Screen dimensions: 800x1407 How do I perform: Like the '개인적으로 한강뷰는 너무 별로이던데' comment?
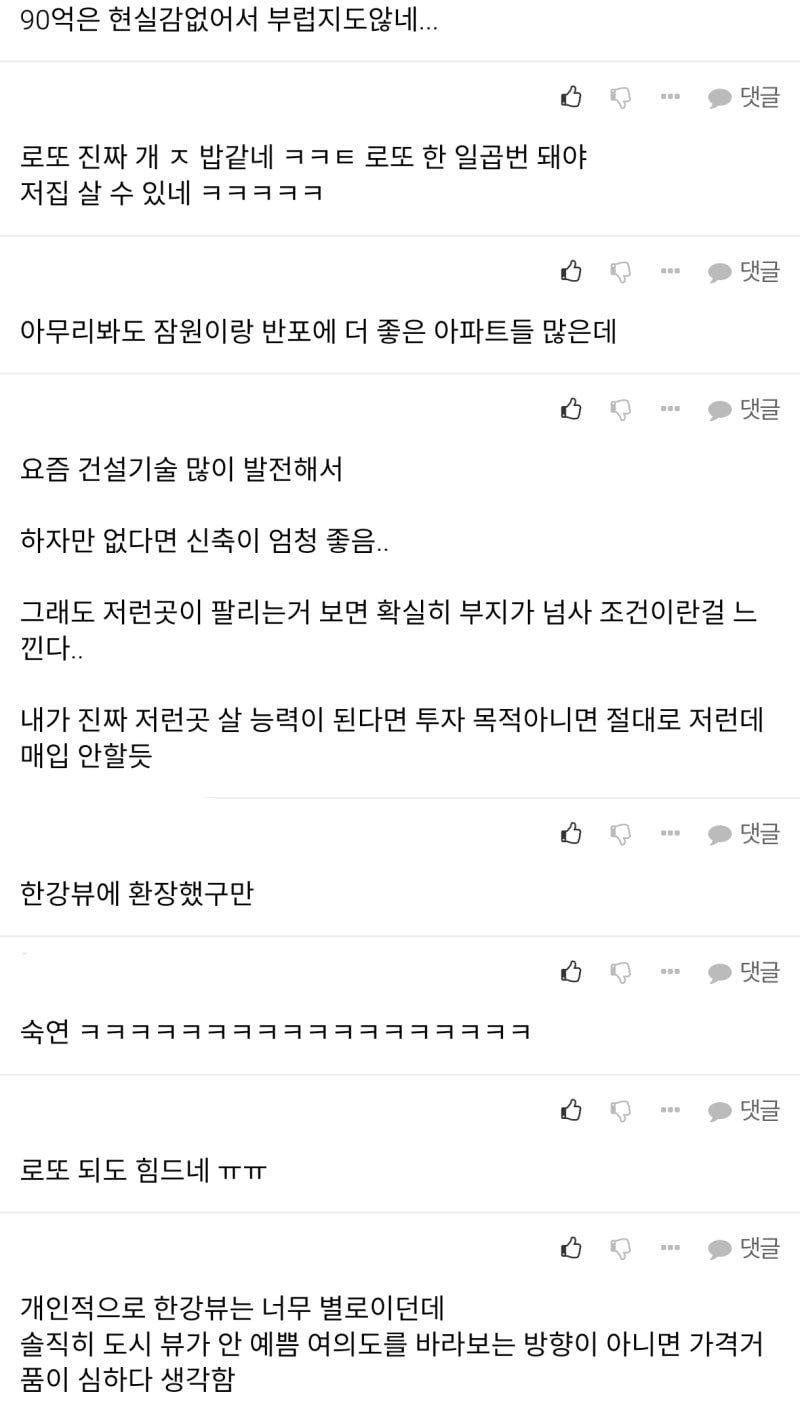pos(571,1247)
